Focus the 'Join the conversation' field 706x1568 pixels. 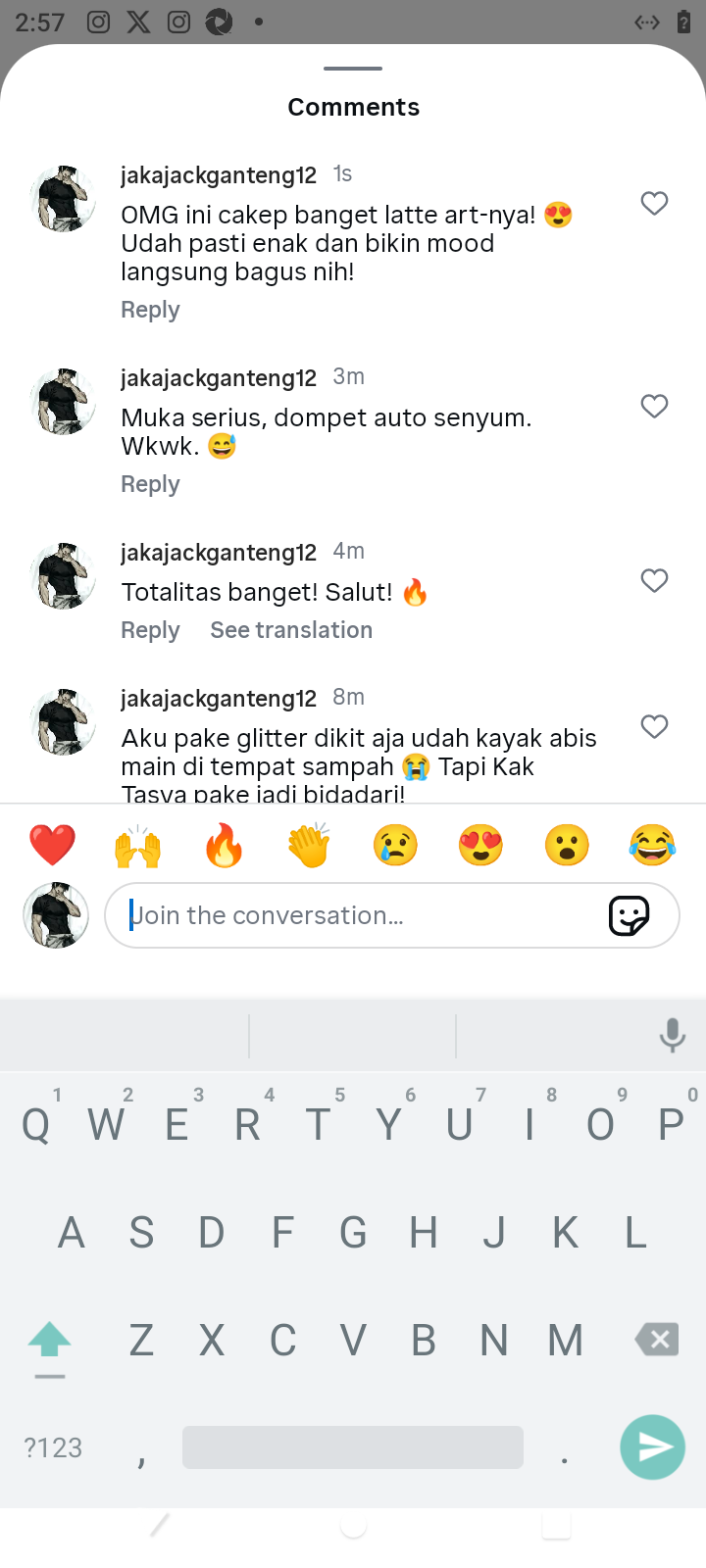point(353,915)
